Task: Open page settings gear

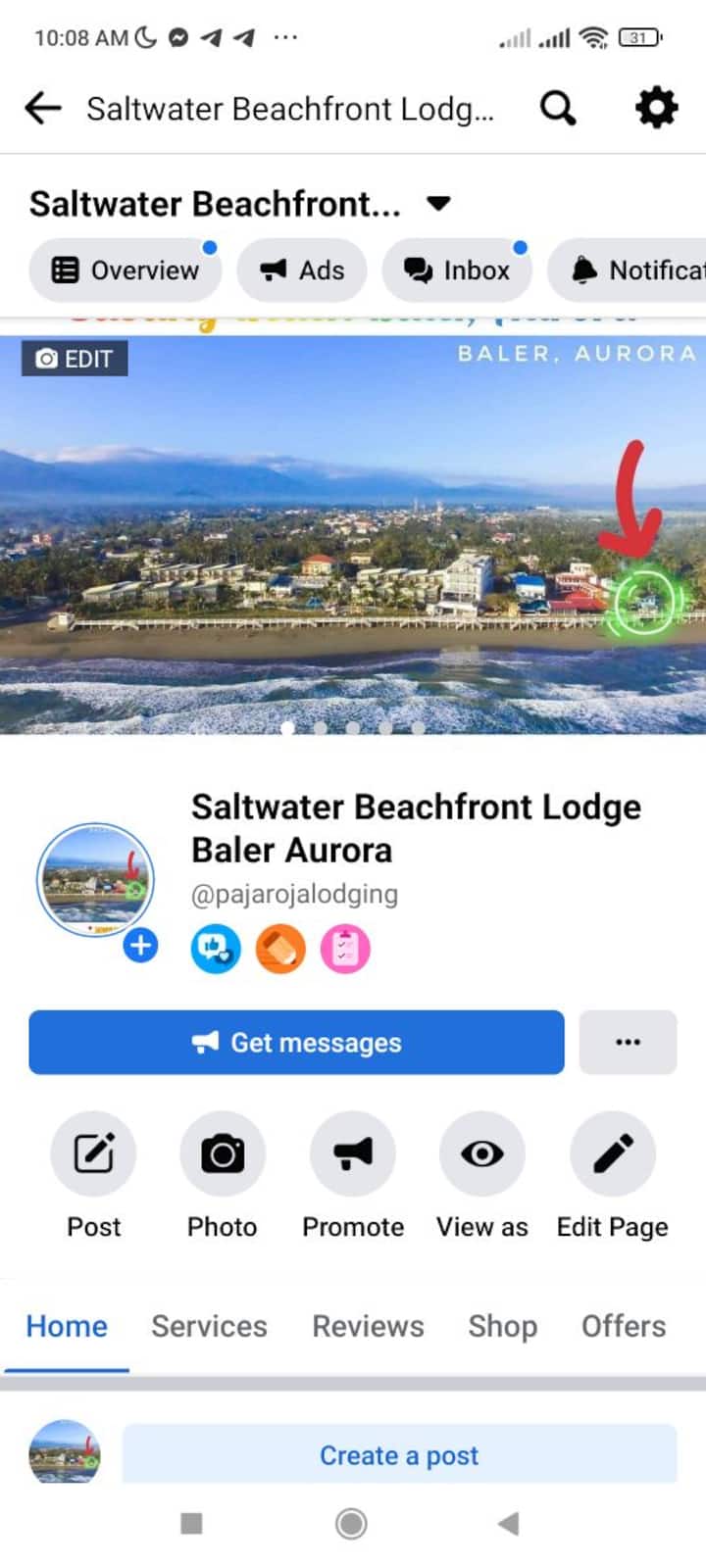Action: click(x=656, y=108)
